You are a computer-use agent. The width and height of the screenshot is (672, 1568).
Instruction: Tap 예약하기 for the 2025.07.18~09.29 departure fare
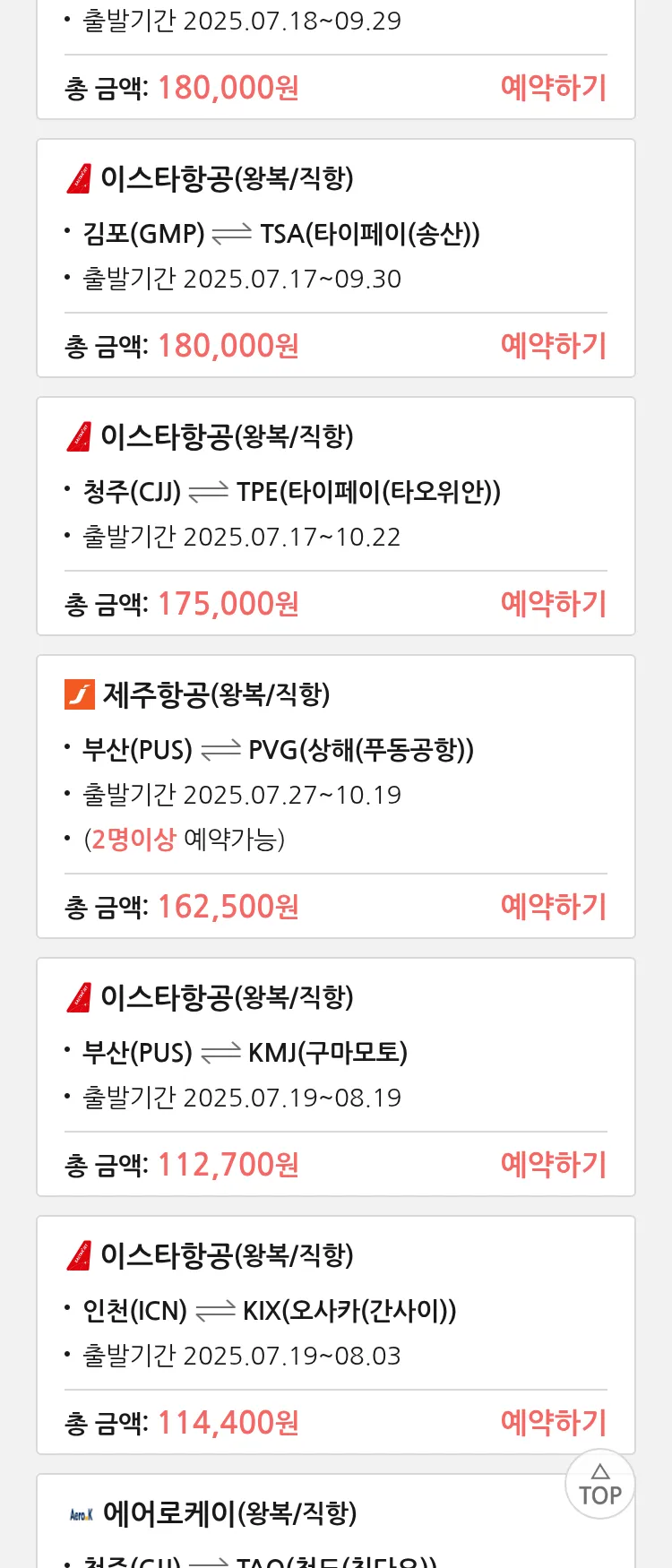[x=553, y=88]
